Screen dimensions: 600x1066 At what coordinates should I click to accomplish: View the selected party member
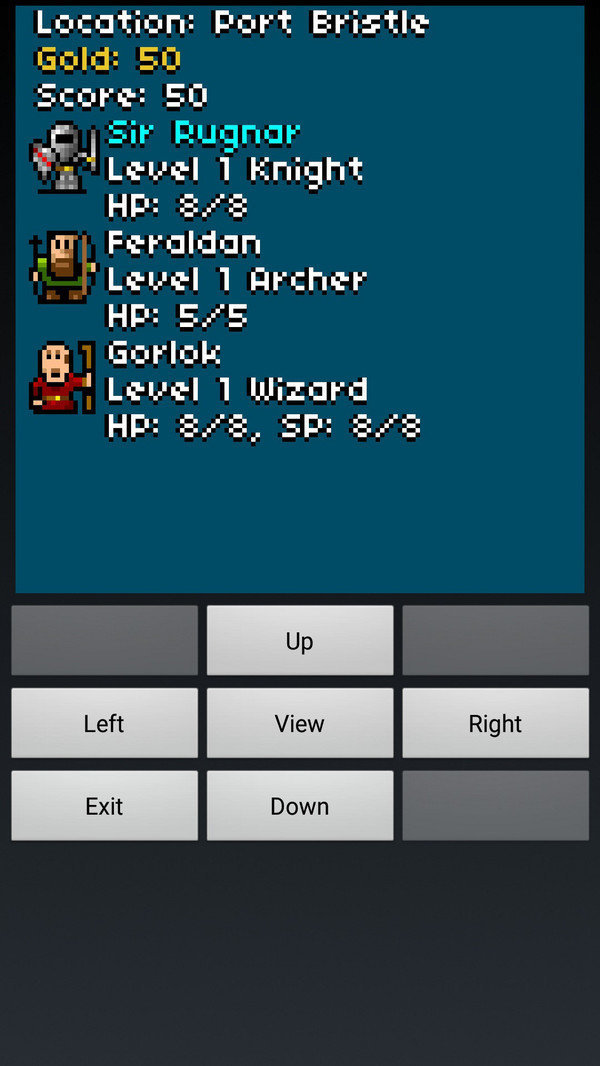[299, 723]
